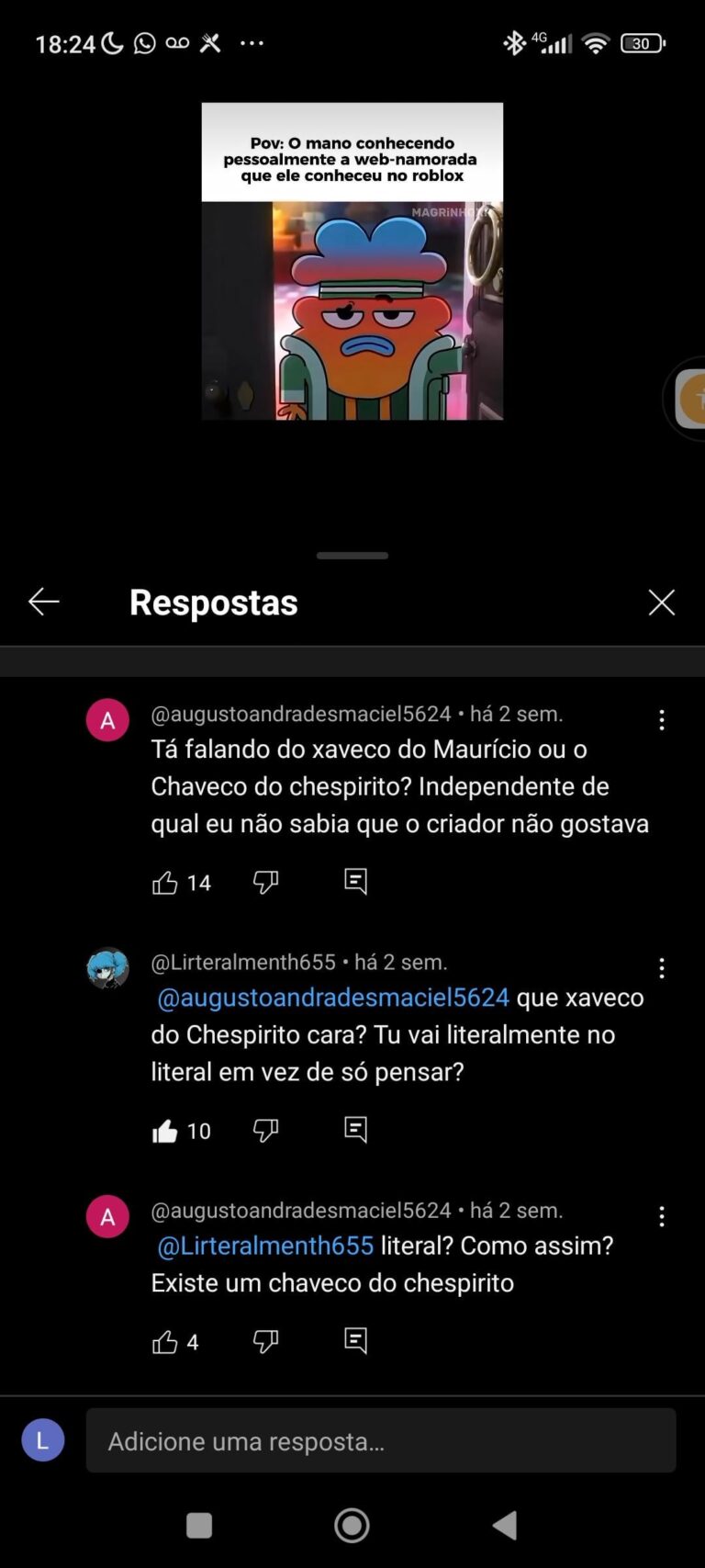The width and height of the screenshot is (705, 1568).
Task: Open the @augustoandradesmaciel5624 mention in Lirteralmenth655's reply
Action: (x=332, y=998)
